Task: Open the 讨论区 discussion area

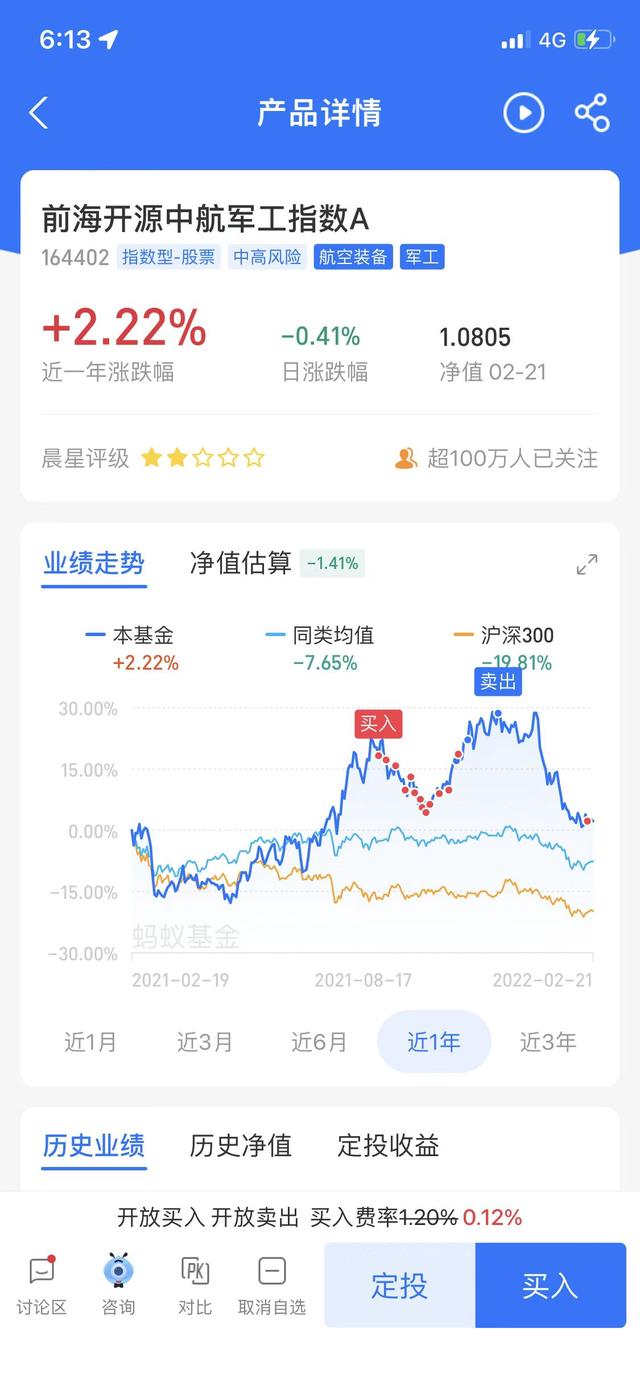Action: click(x=41, y=1285)
